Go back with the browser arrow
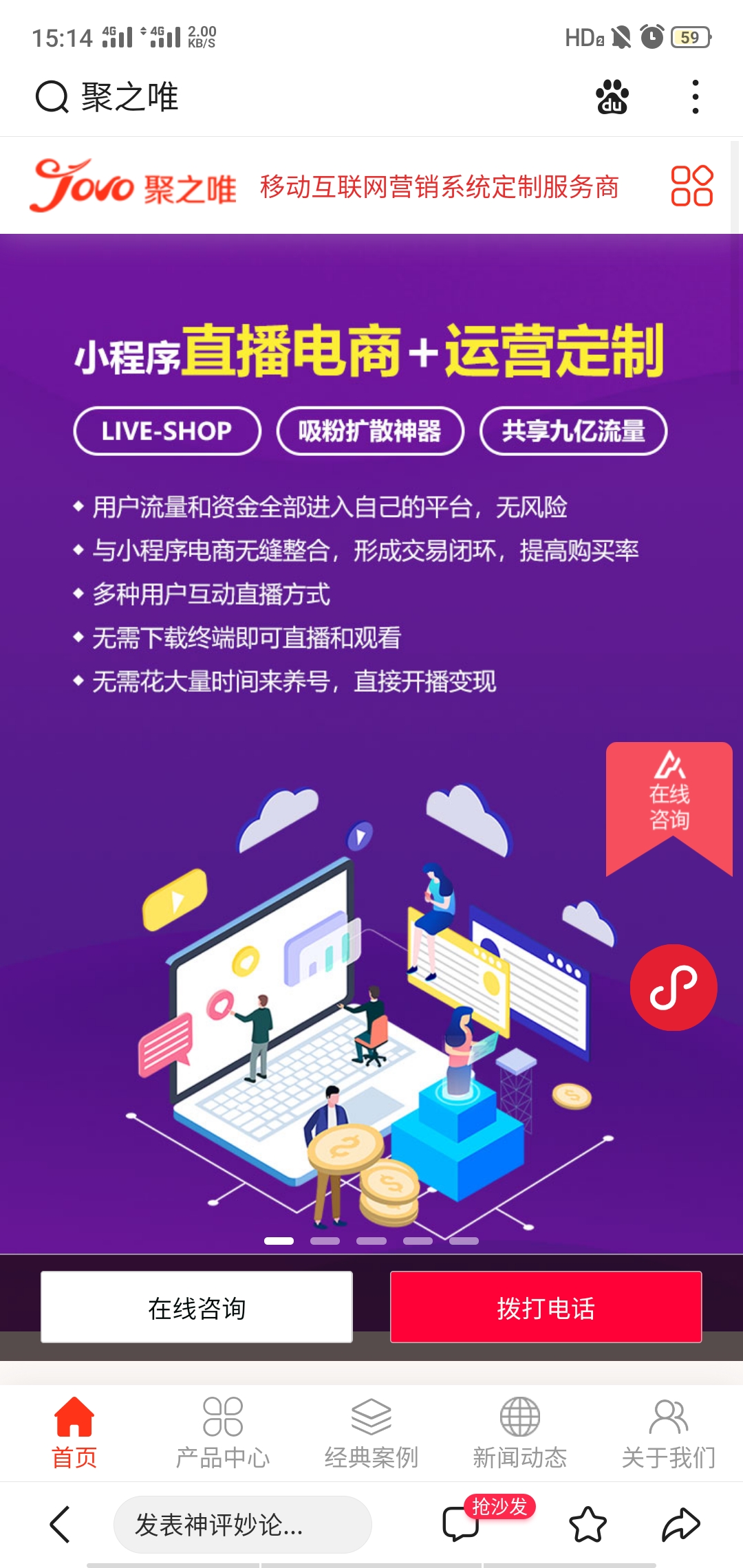Screen dimensions: 743x1568 point(61,1525)
